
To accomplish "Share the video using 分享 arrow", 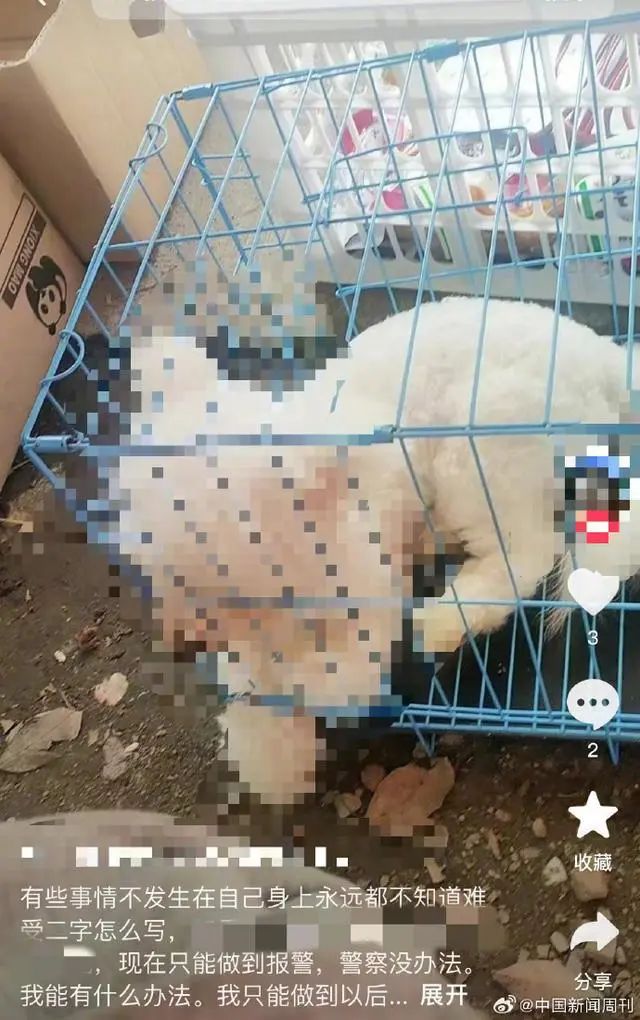I will [594, 934].
